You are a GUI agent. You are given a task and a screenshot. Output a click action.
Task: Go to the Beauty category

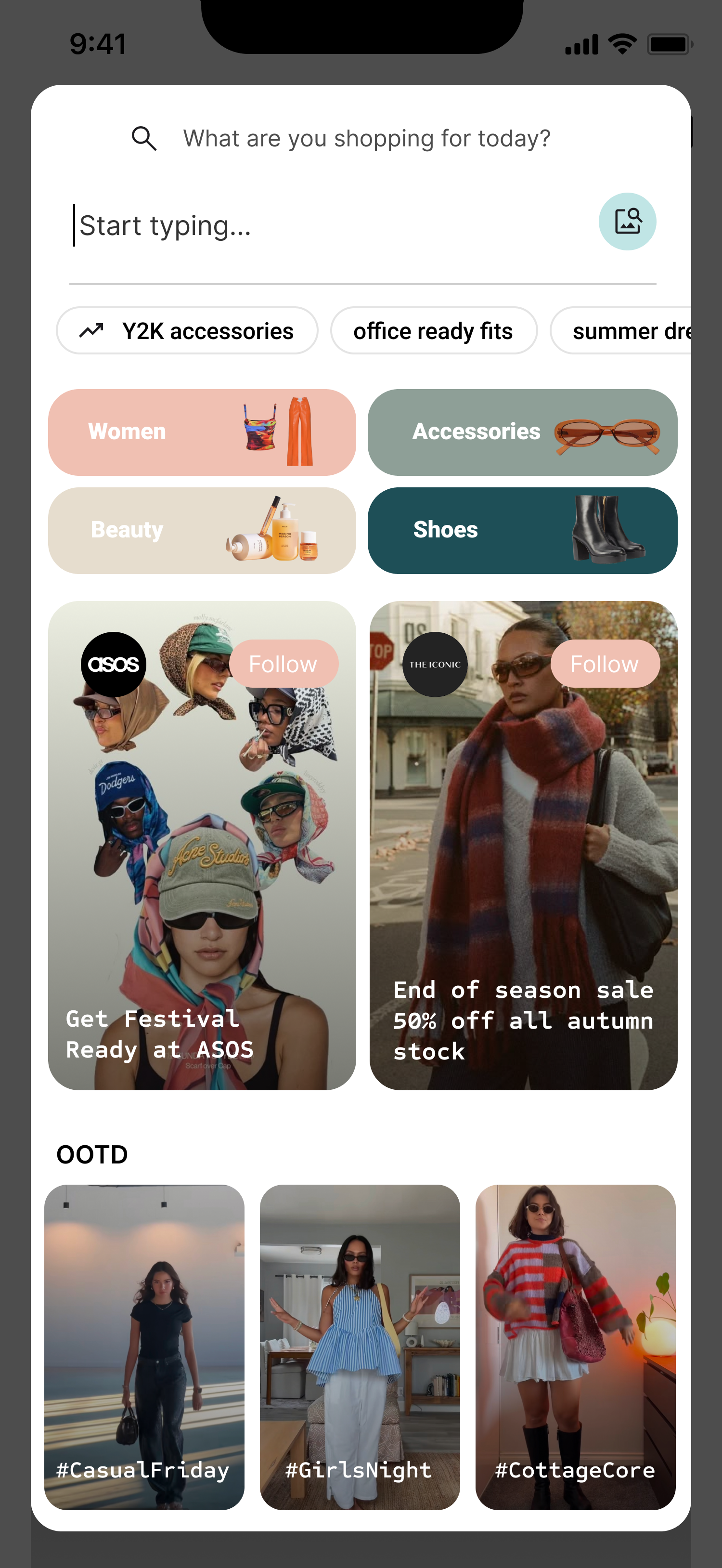click(x=202, y=530)
